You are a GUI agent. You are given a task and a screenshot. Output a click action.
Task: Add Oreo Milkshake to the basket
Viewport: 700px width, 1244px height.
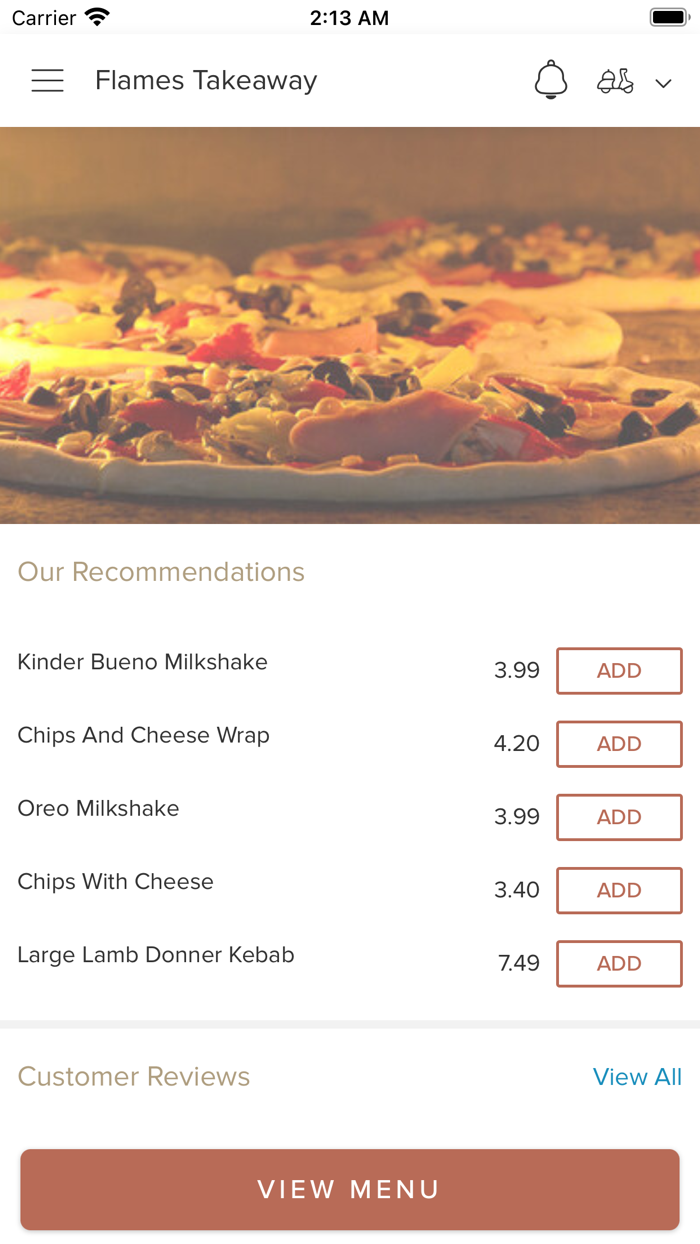pos(619,817)
